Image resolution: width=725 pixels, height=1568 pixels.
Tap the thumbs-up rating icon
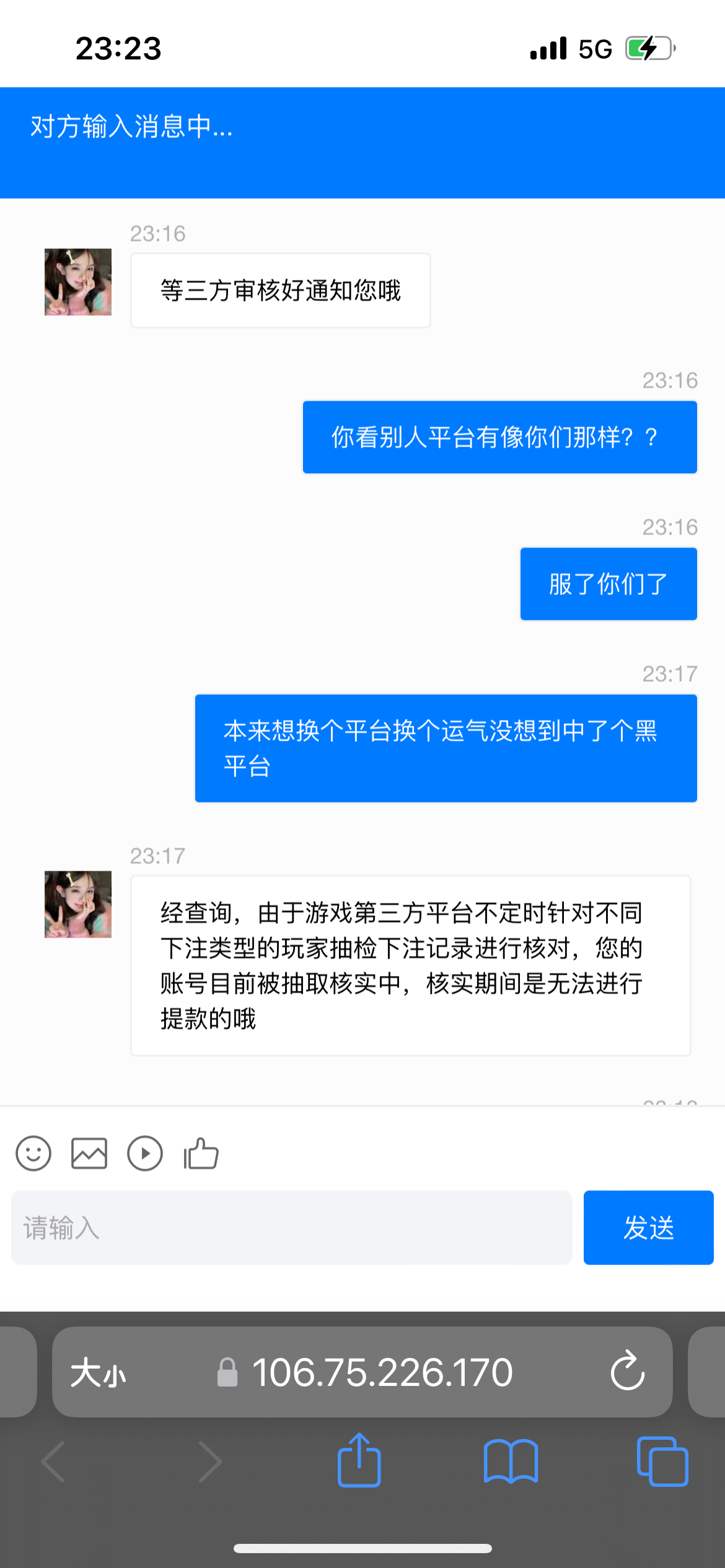[x=201, y=1153]
